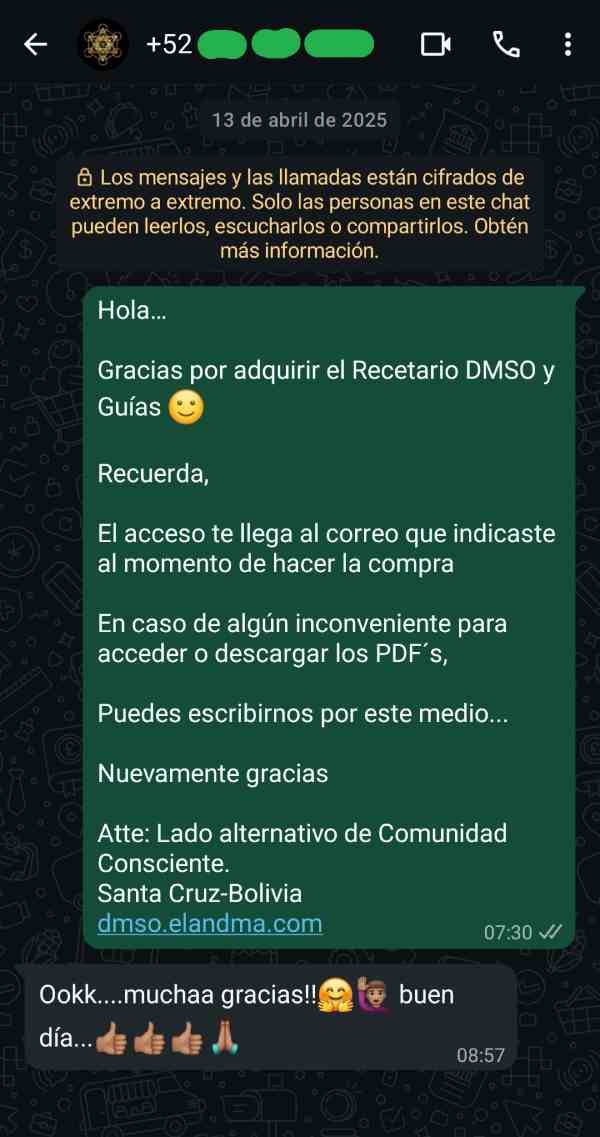600x1137 pixels.
Task: Start a video call
Action: (435, 44)
